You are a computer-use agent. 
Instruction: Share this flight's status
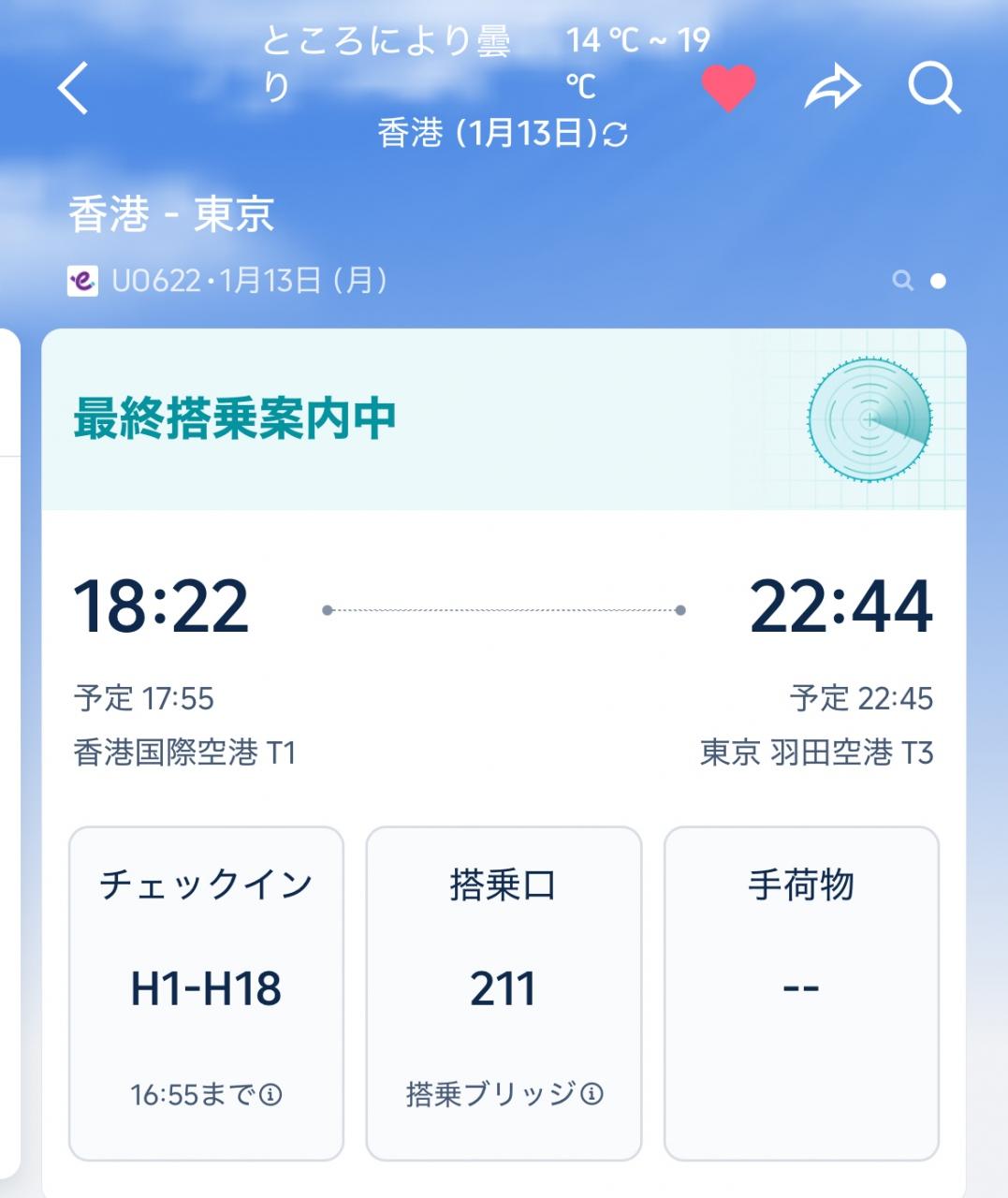(832, 88)
